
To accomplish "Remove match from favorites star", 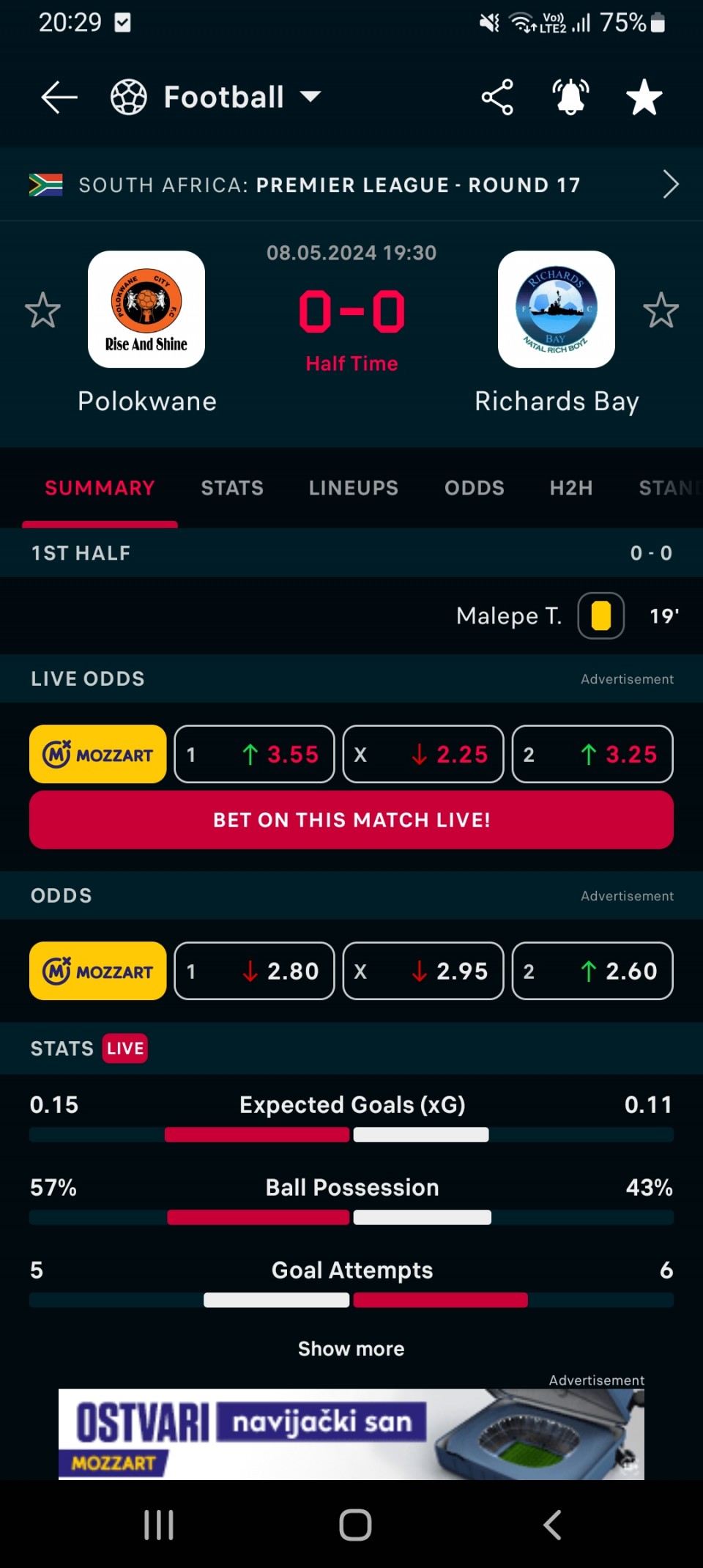I will (x=644, y=97).
